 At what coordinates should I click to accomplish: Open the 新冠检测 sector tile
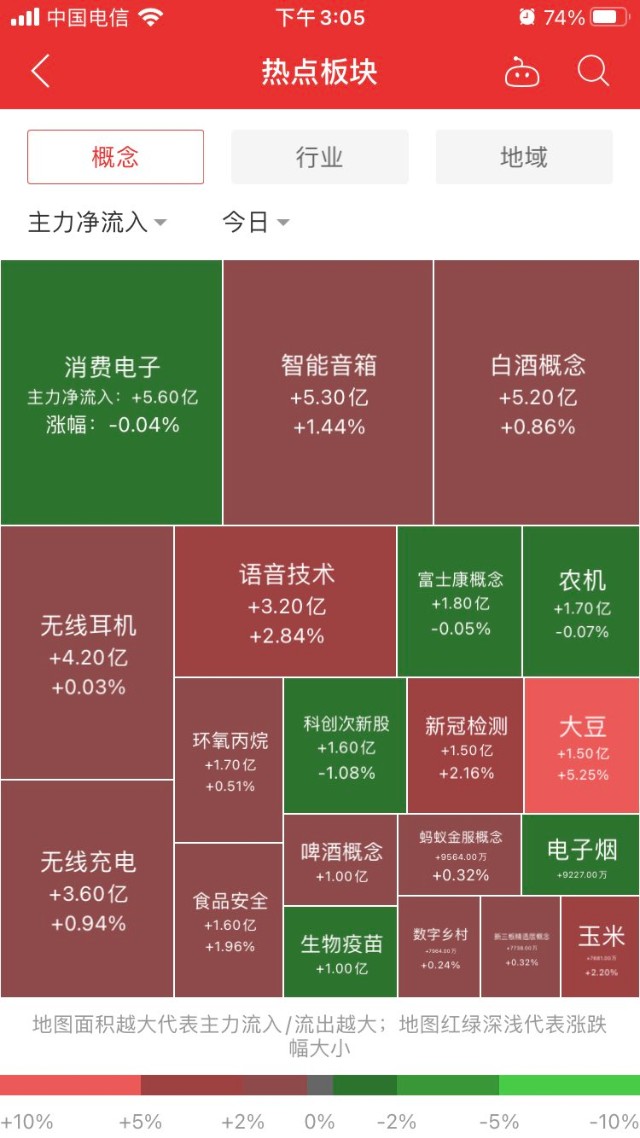click(x=465, y=745)
